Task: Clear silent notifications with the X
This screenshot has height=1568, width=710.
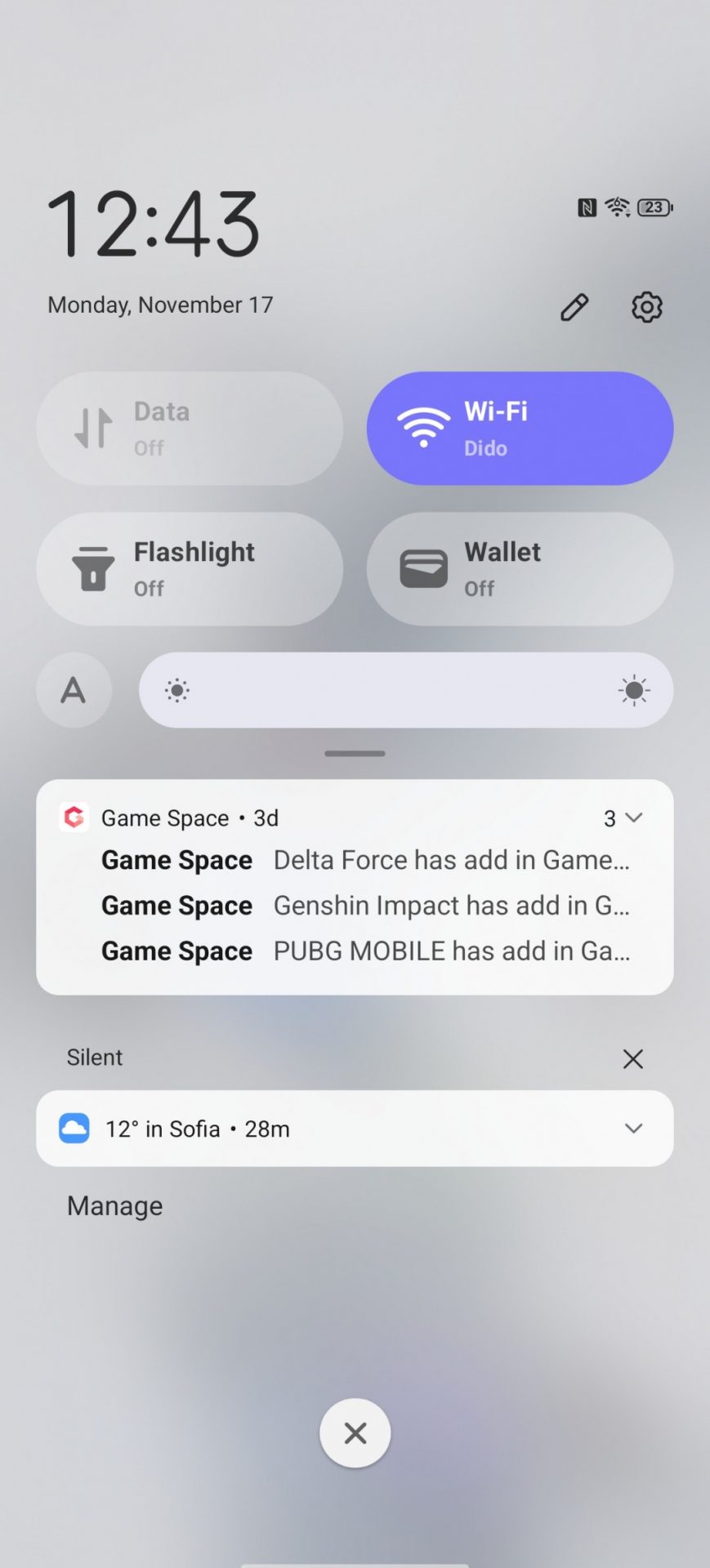Action: point(632,1058)
